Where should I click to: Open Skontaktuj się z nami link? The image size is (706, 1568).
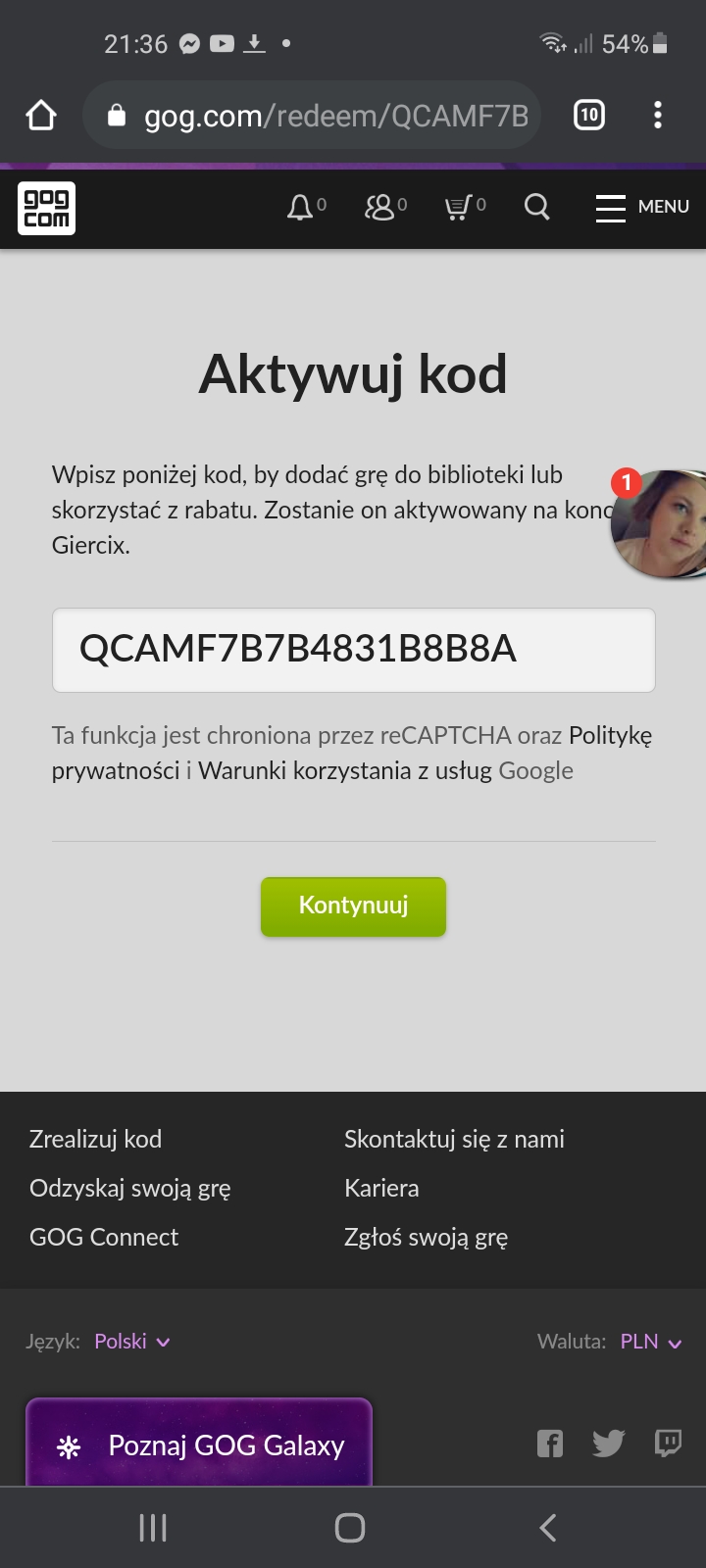click(x=454, y=1139)
